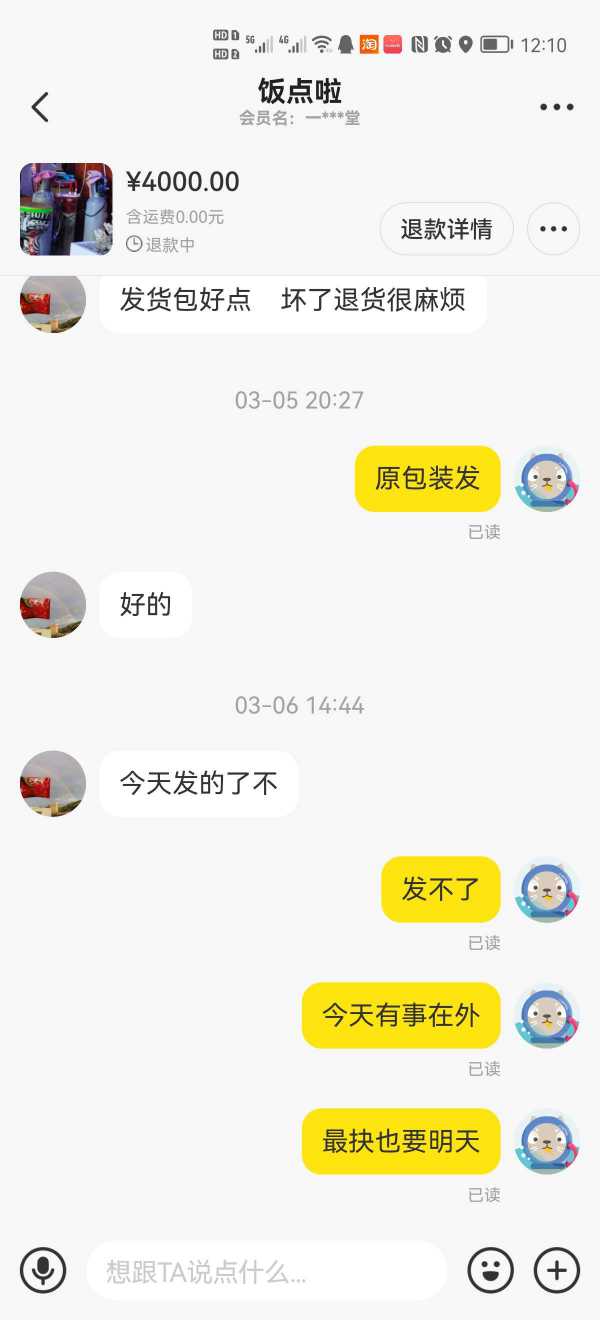Open the chat overflow menu in the header

coord(556,107)
